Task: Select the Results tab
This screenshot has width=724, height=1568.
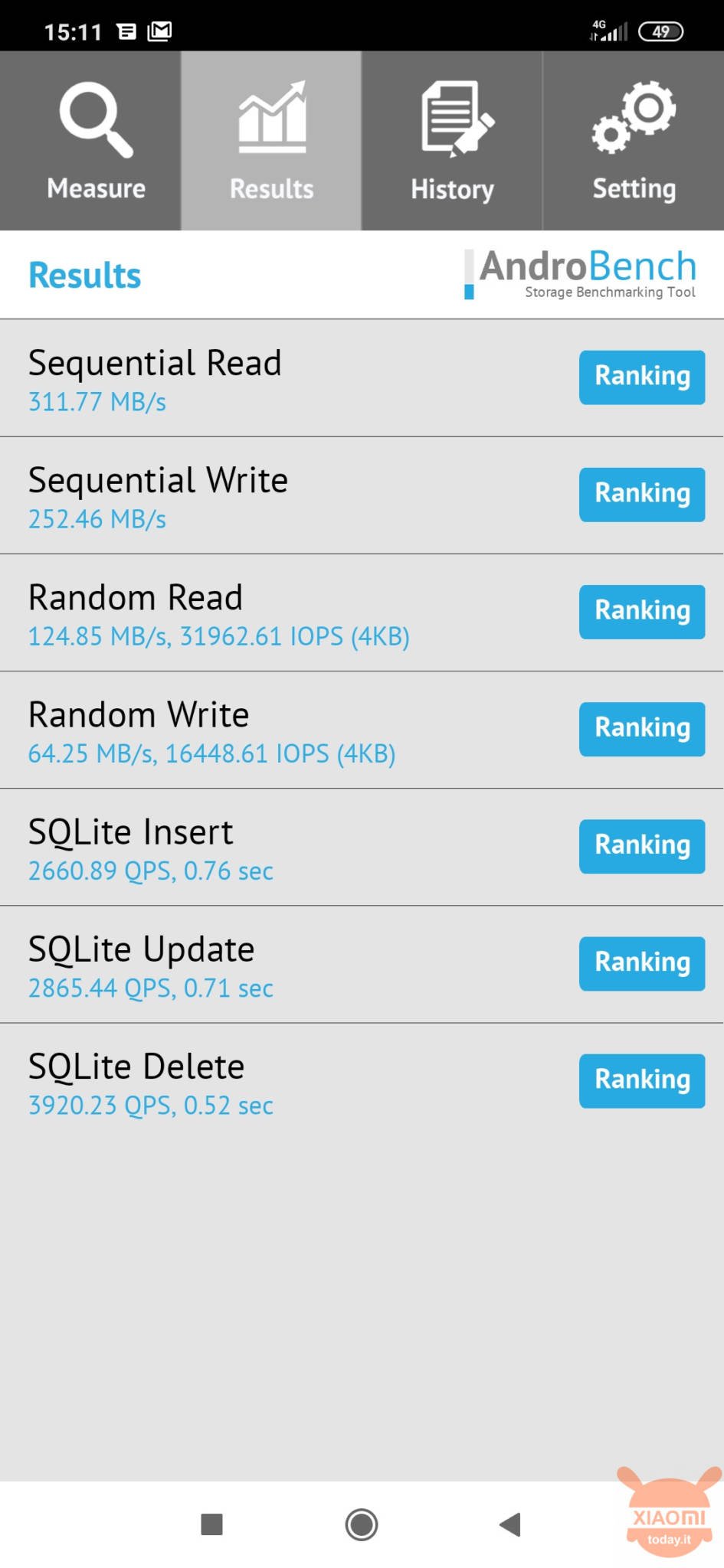Action: tap(271, 141)
